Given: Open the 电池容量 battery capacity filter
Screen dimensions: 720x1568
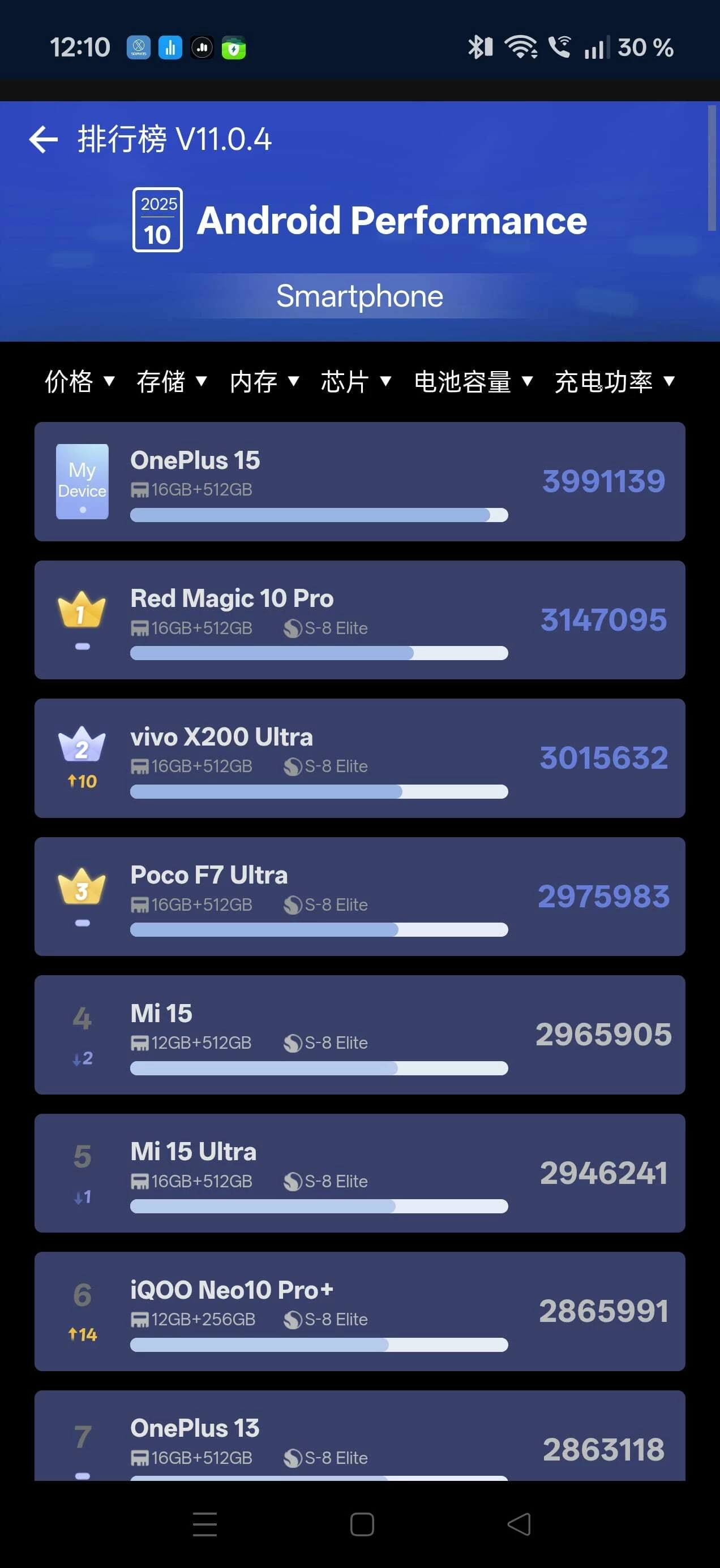Looking at the screenshot, I should tap(473, 382).
